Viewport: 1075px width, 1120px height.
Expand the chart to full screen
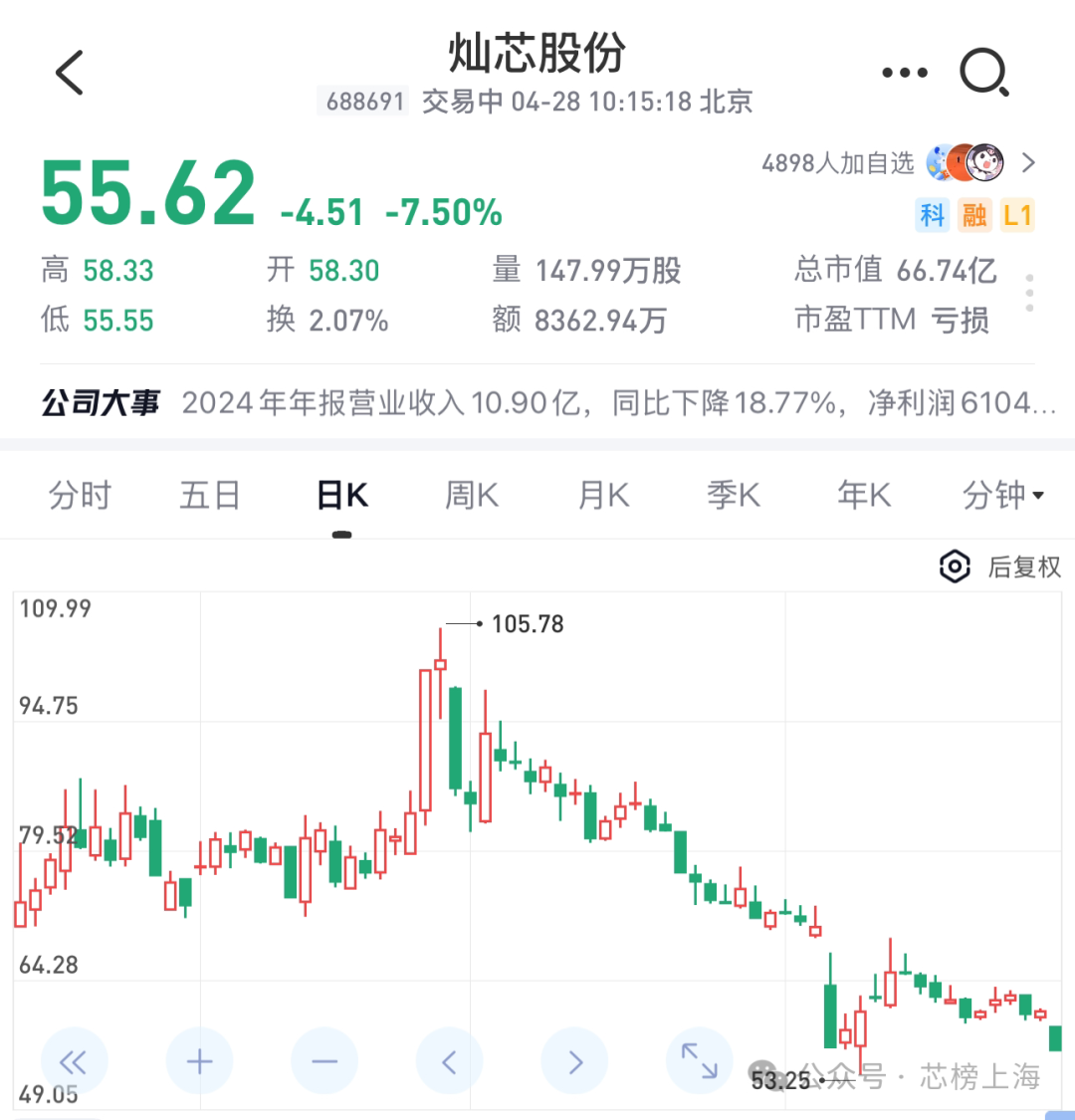click(x=699, y=1061)
